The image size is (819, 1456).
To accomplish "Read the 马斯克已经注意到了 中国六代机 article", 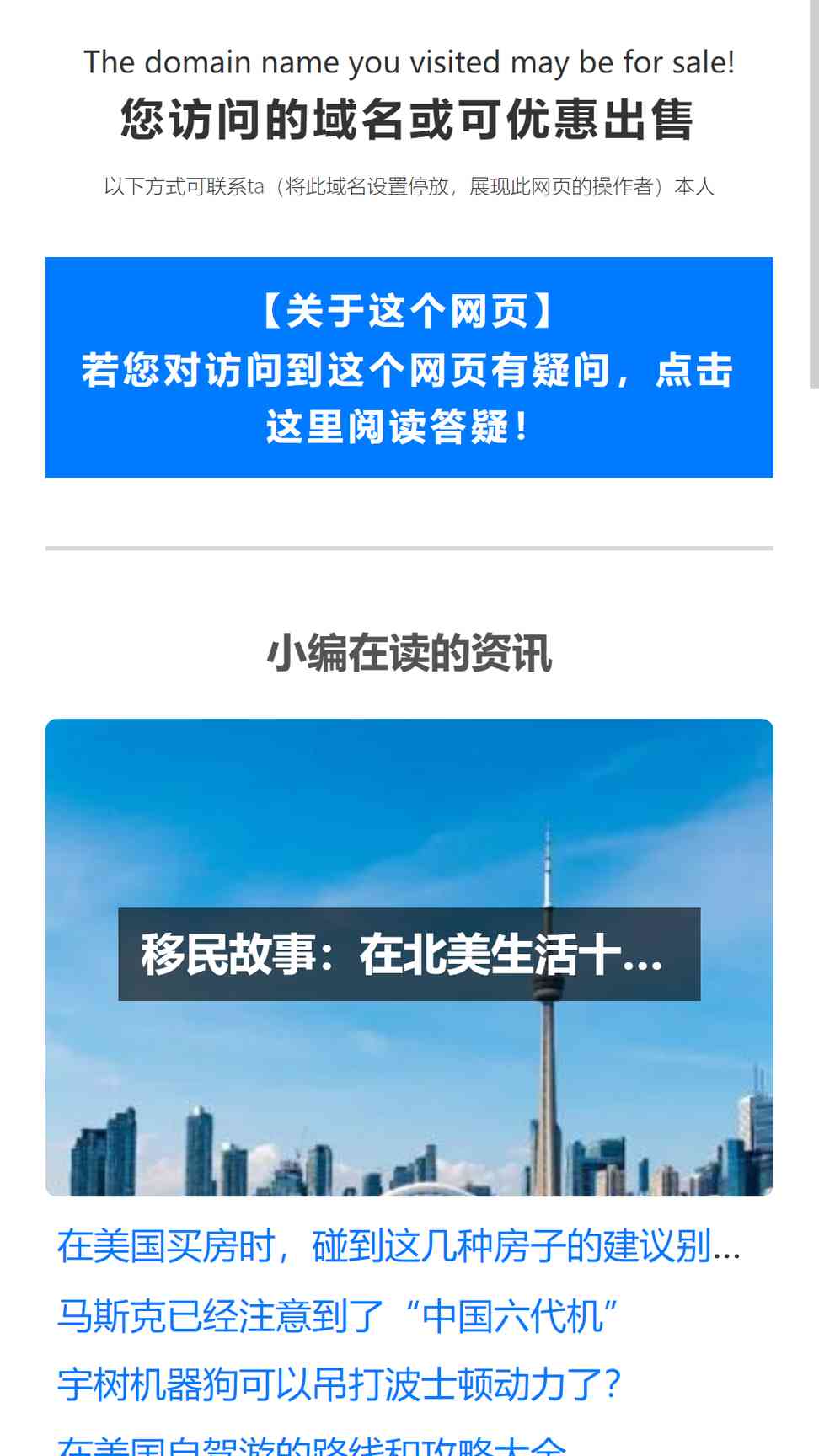I will [338, 1316].
